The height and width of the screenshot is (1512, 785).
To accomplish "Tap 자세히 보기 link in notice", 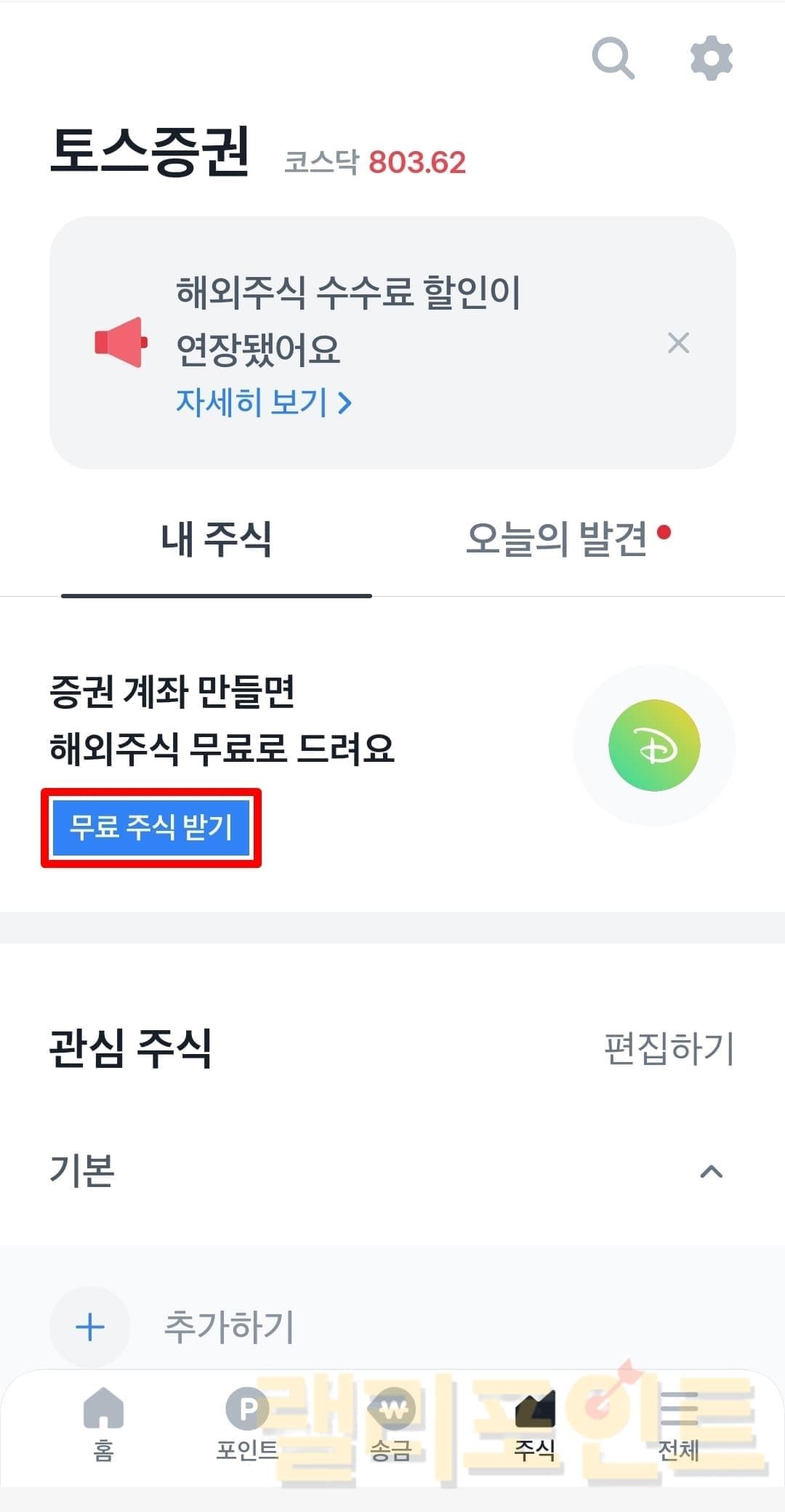I will [264, 402].
